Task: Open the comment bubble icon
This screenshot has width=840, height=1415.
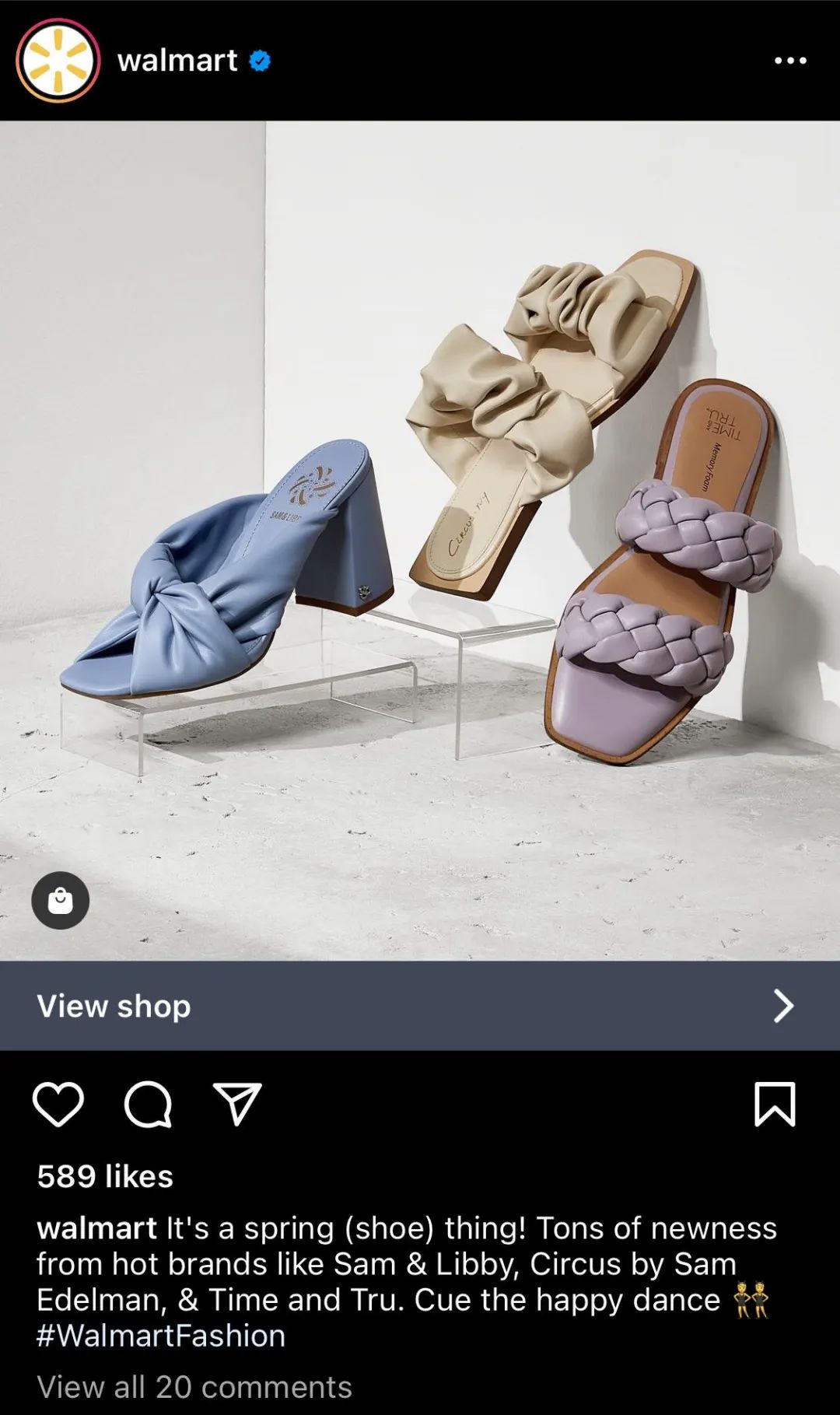Action: [x=148, y=1104]
